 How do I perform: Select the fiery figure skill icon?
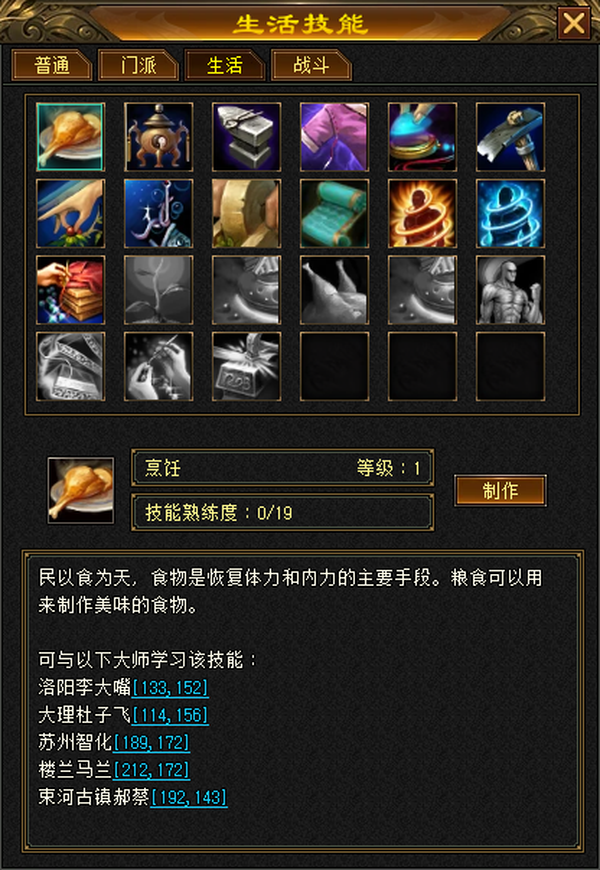422,214
